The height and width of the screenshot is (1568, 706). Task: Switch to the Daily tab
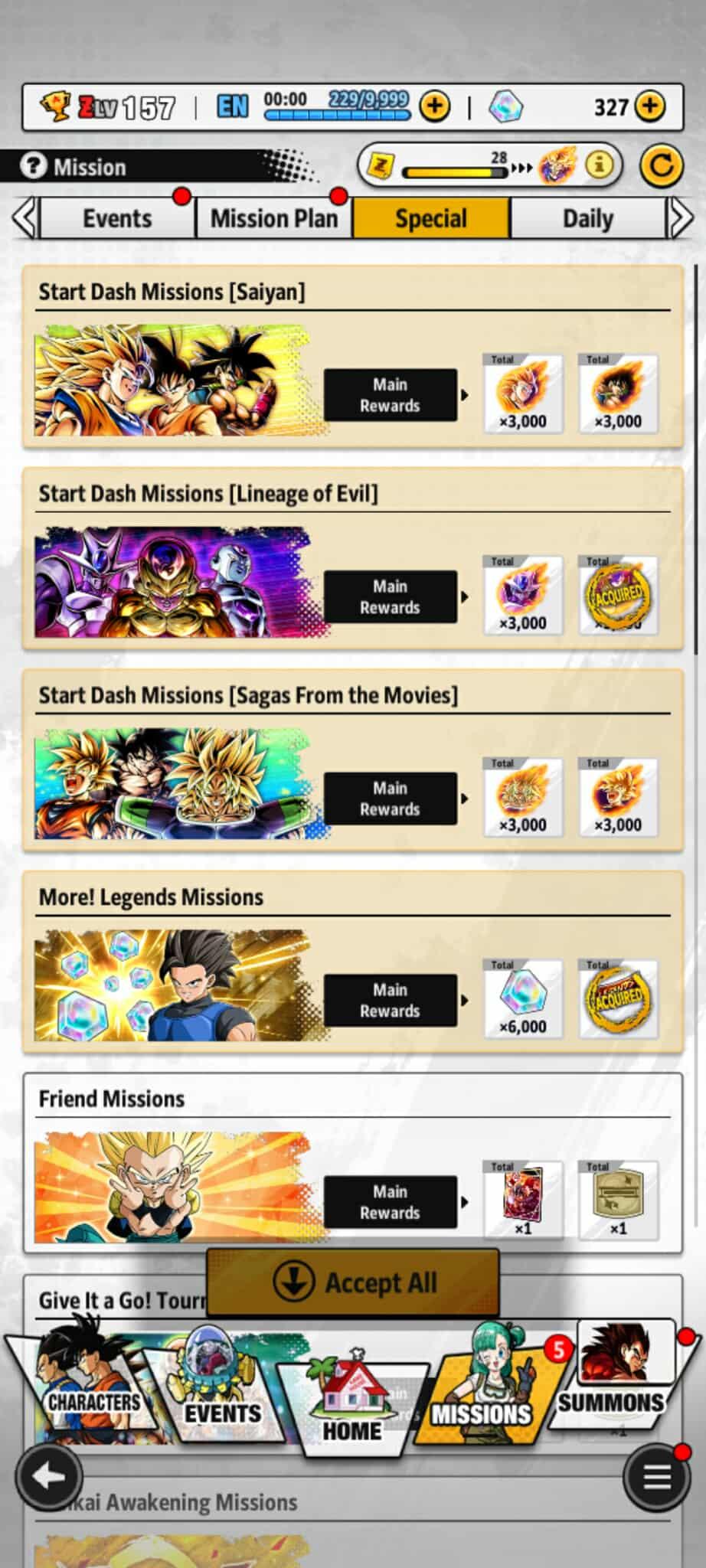tap(587, 218)
